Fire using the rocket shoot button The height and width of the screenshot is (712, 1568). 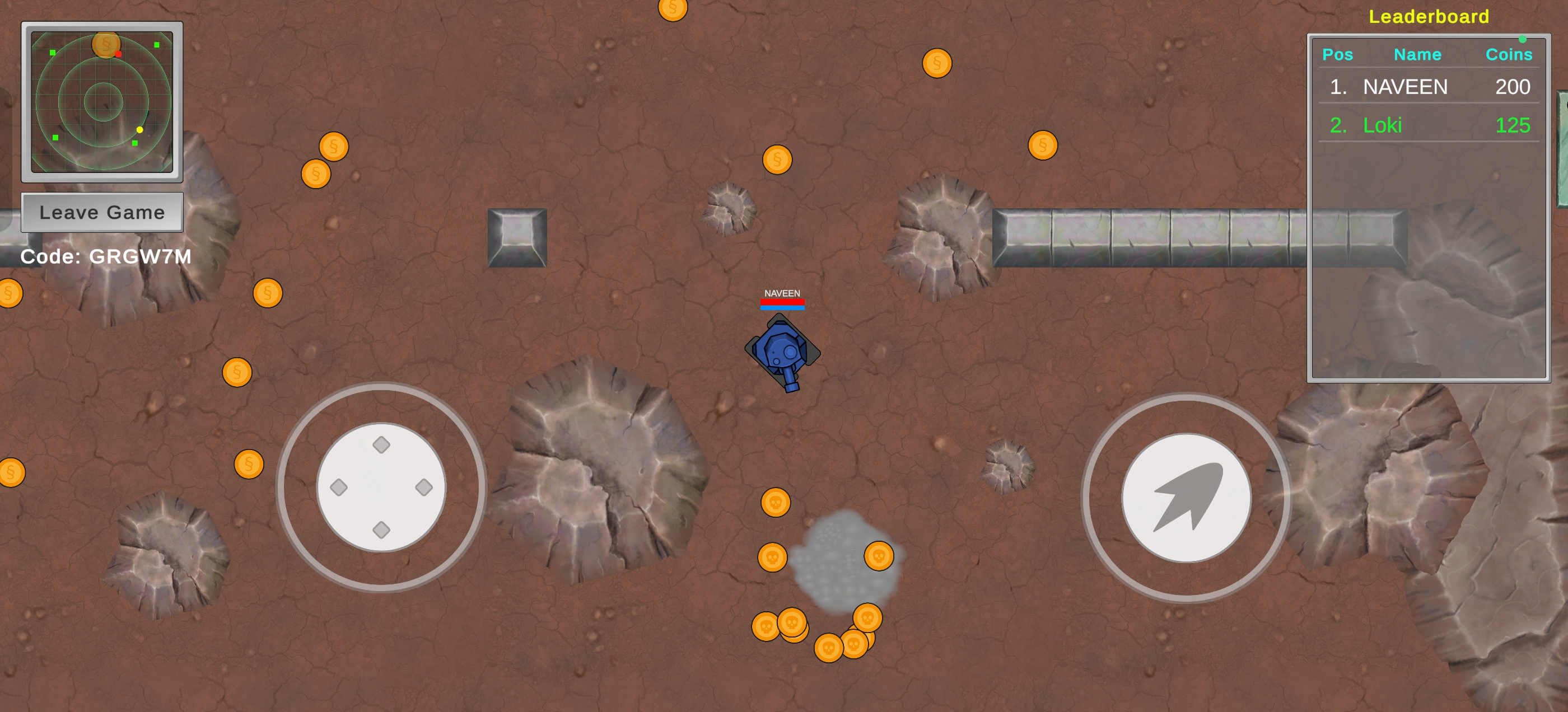pyautogui.click(x=1186, y=497)
